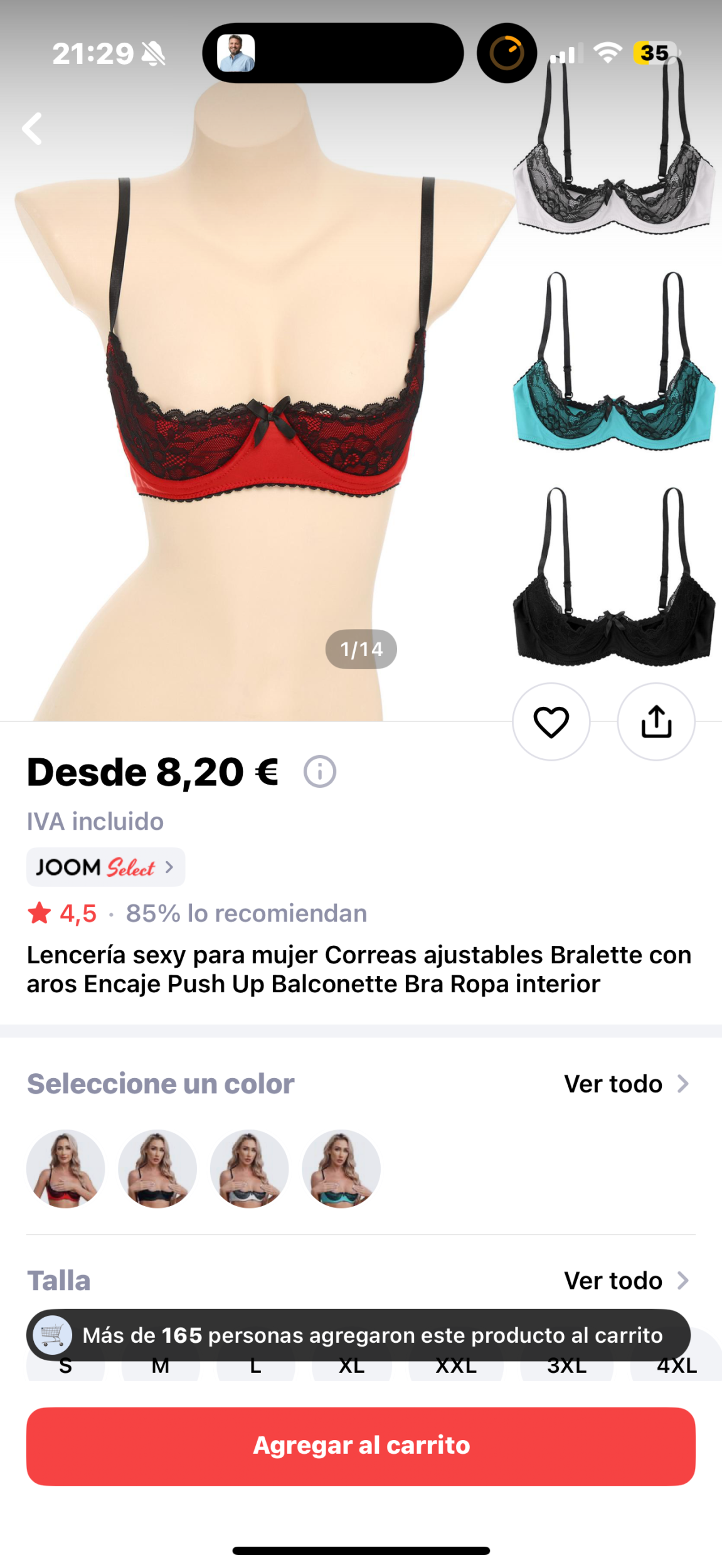Select size XL
The image size is (722, 1568).
[x=351, y=1369]
